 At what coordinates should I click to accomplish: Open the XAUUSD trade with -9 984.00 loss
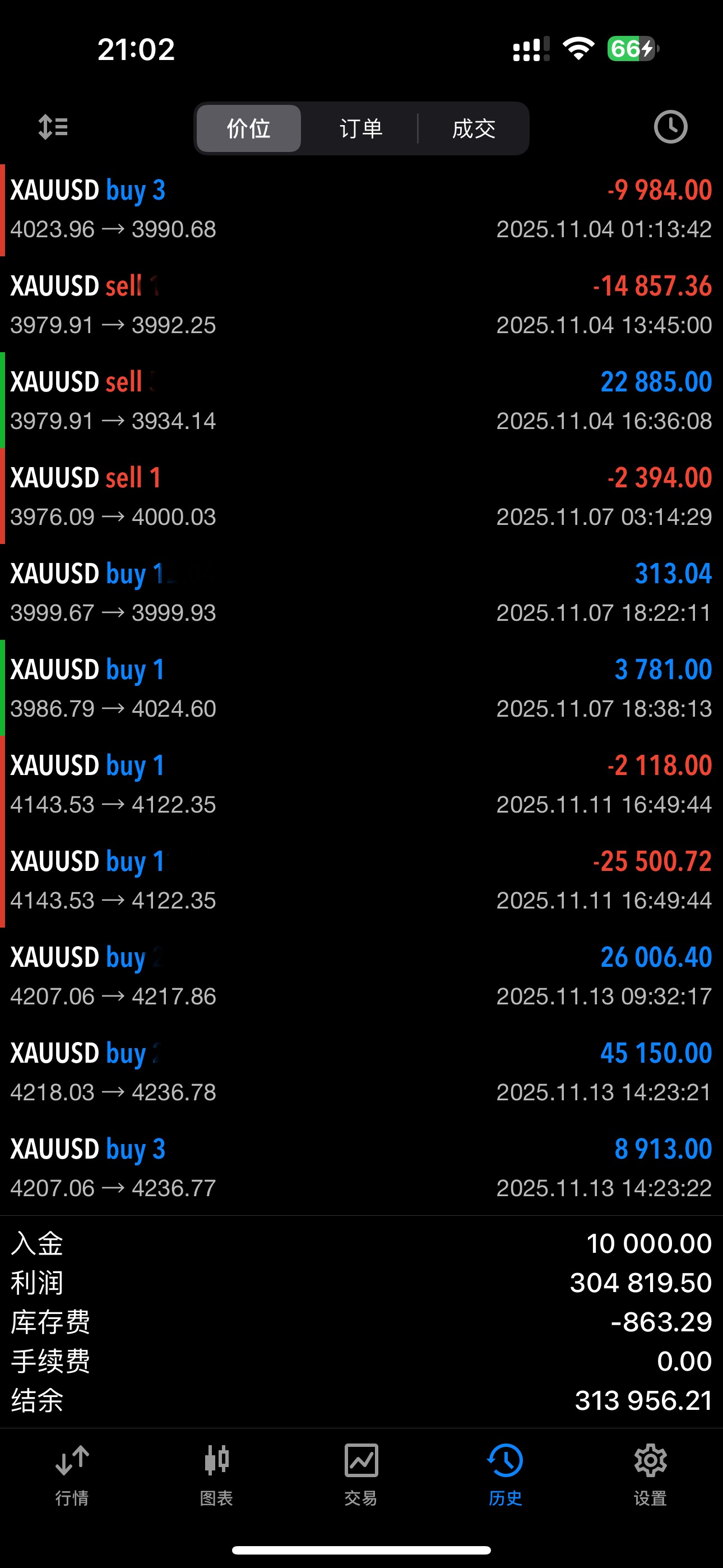point(361,210)
